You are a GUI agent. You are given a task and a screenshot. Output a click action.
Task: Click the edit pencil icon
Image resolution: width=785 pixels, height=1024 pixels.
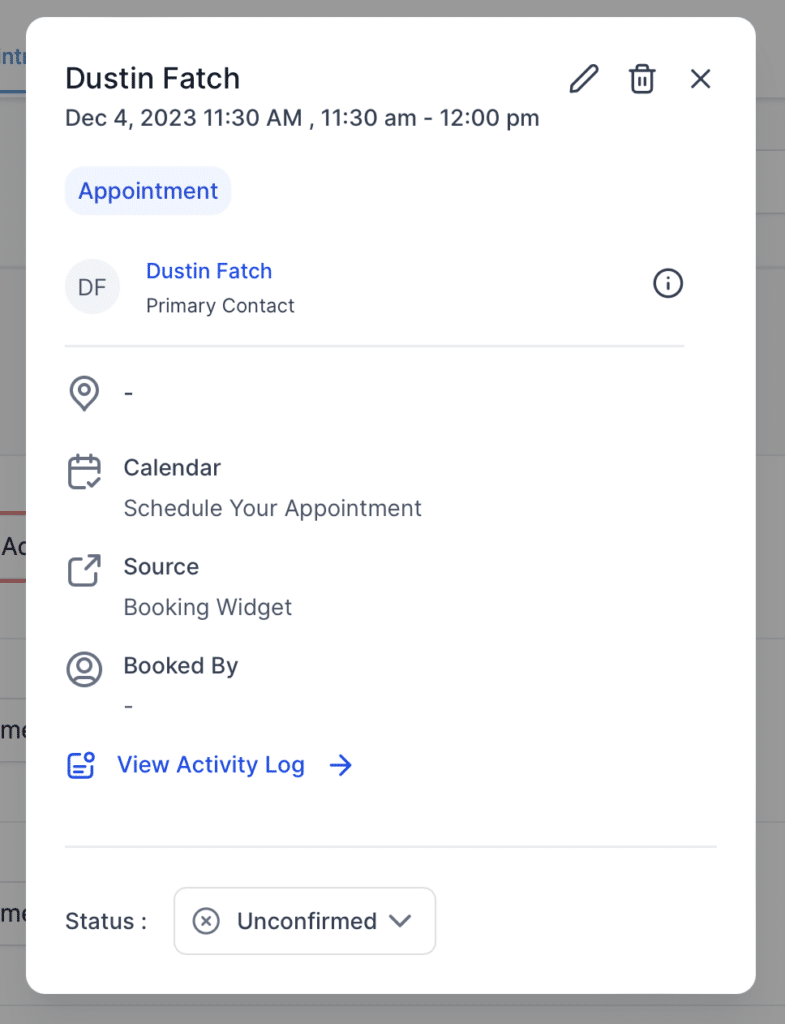click(x=583, y=78)
